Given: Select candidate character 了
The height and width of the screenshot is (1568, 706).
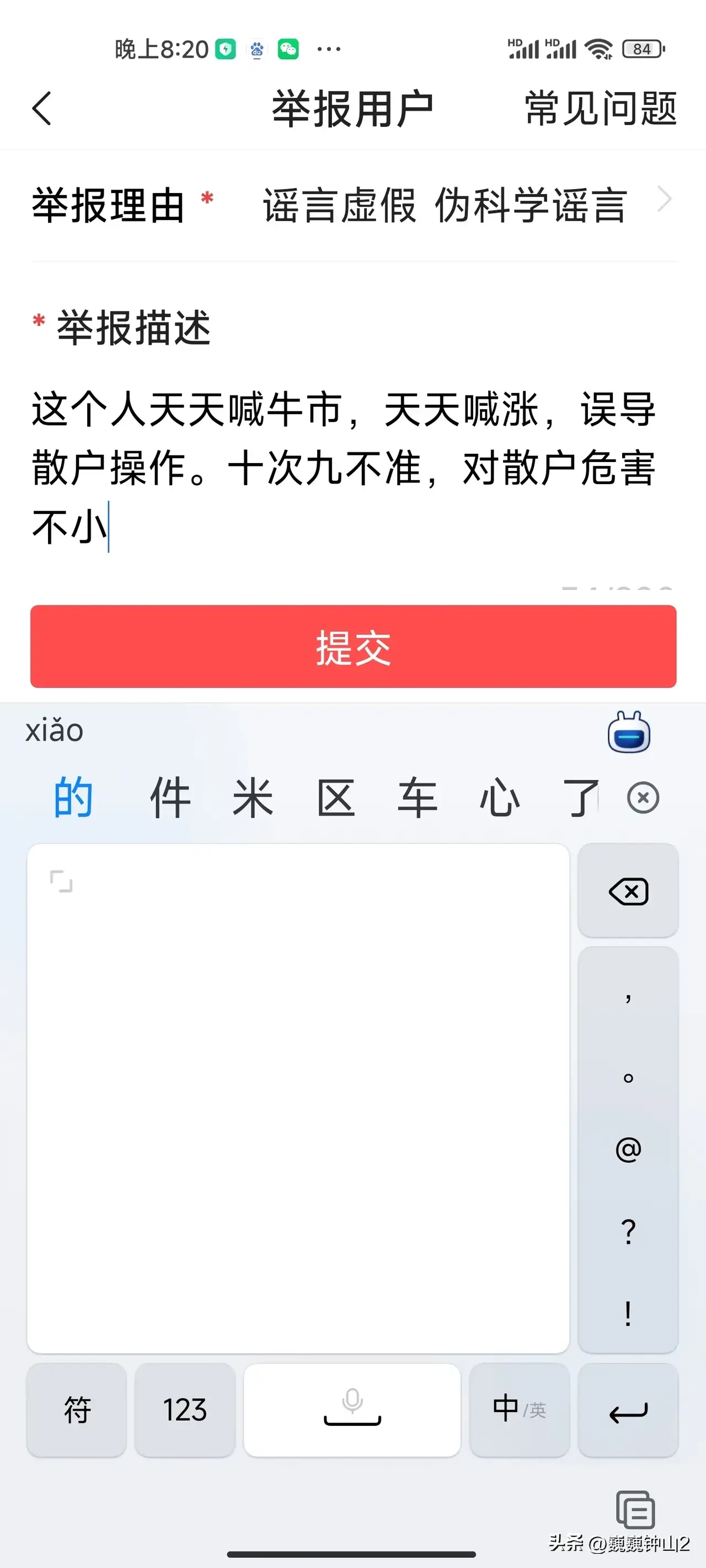Looking at the screenshot, I should [579, 797].
